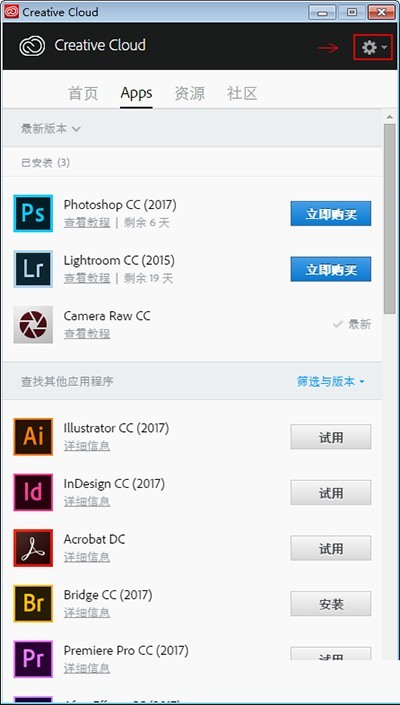
Task: Open the gear settings menu
Action: click(x=373, y=47)
